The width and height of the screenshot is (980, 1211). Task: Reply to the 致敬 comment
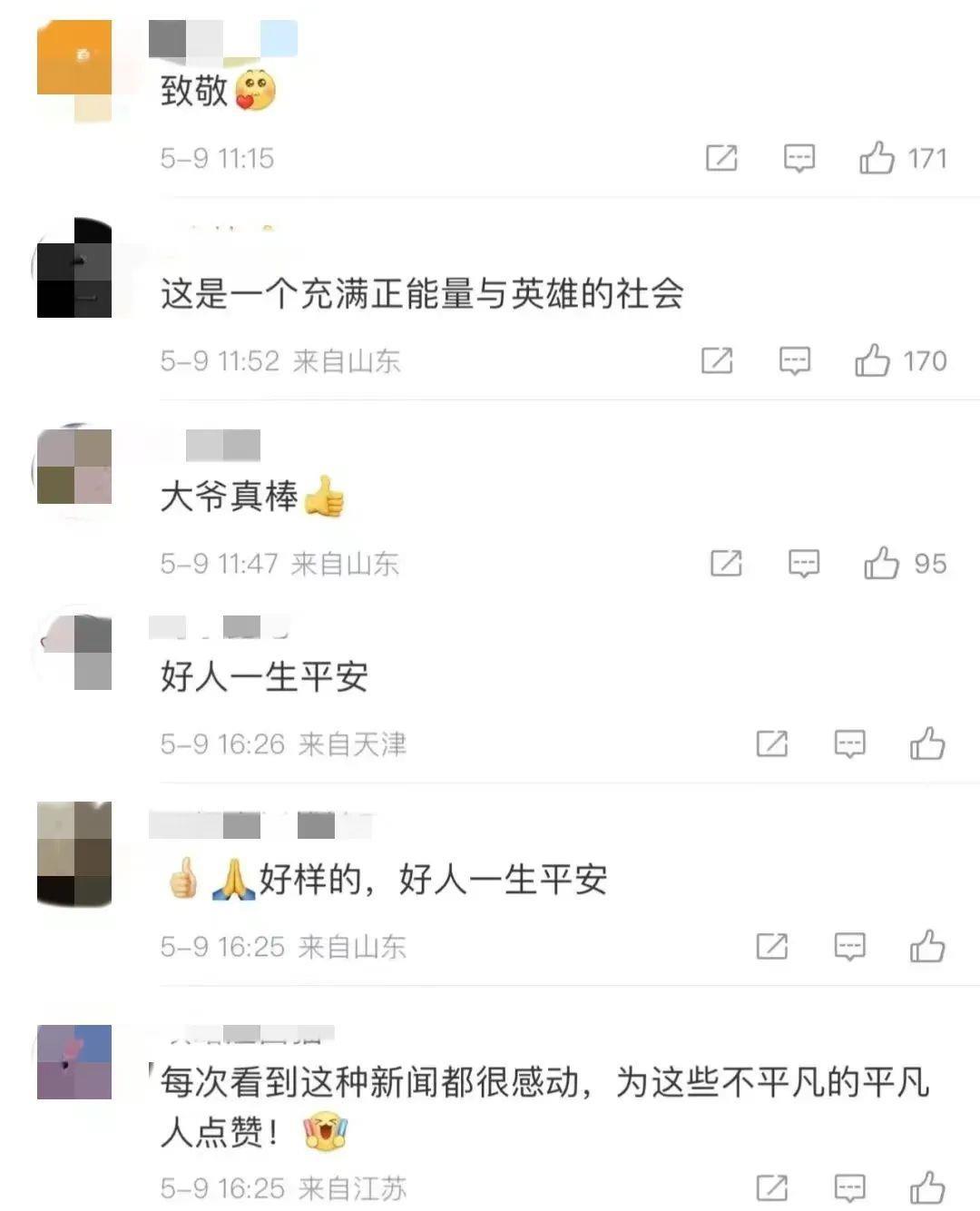point(799,158)
